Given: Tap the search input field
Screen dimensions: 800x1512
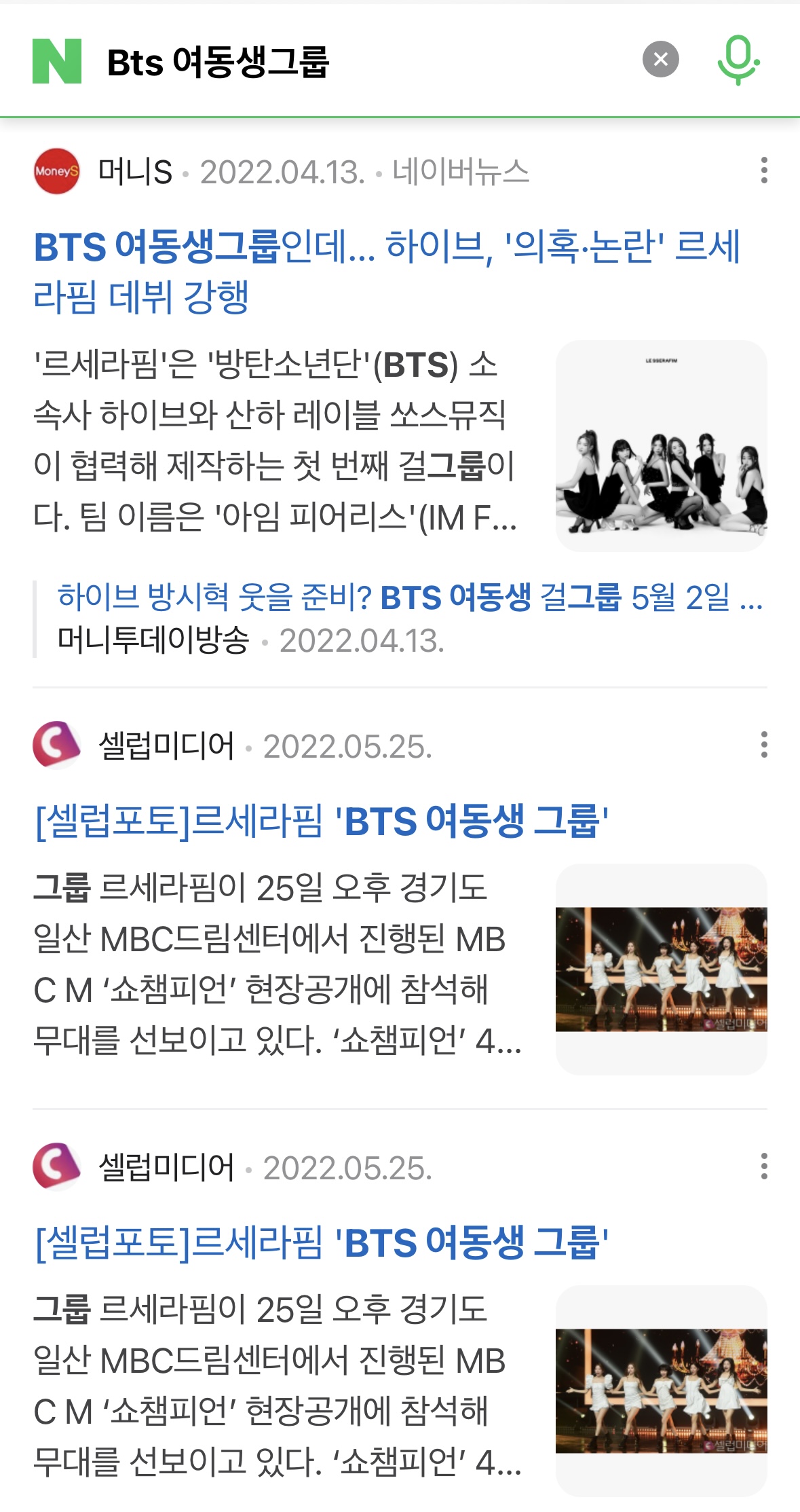Looking at the screenshot, I should click(271, 60).
